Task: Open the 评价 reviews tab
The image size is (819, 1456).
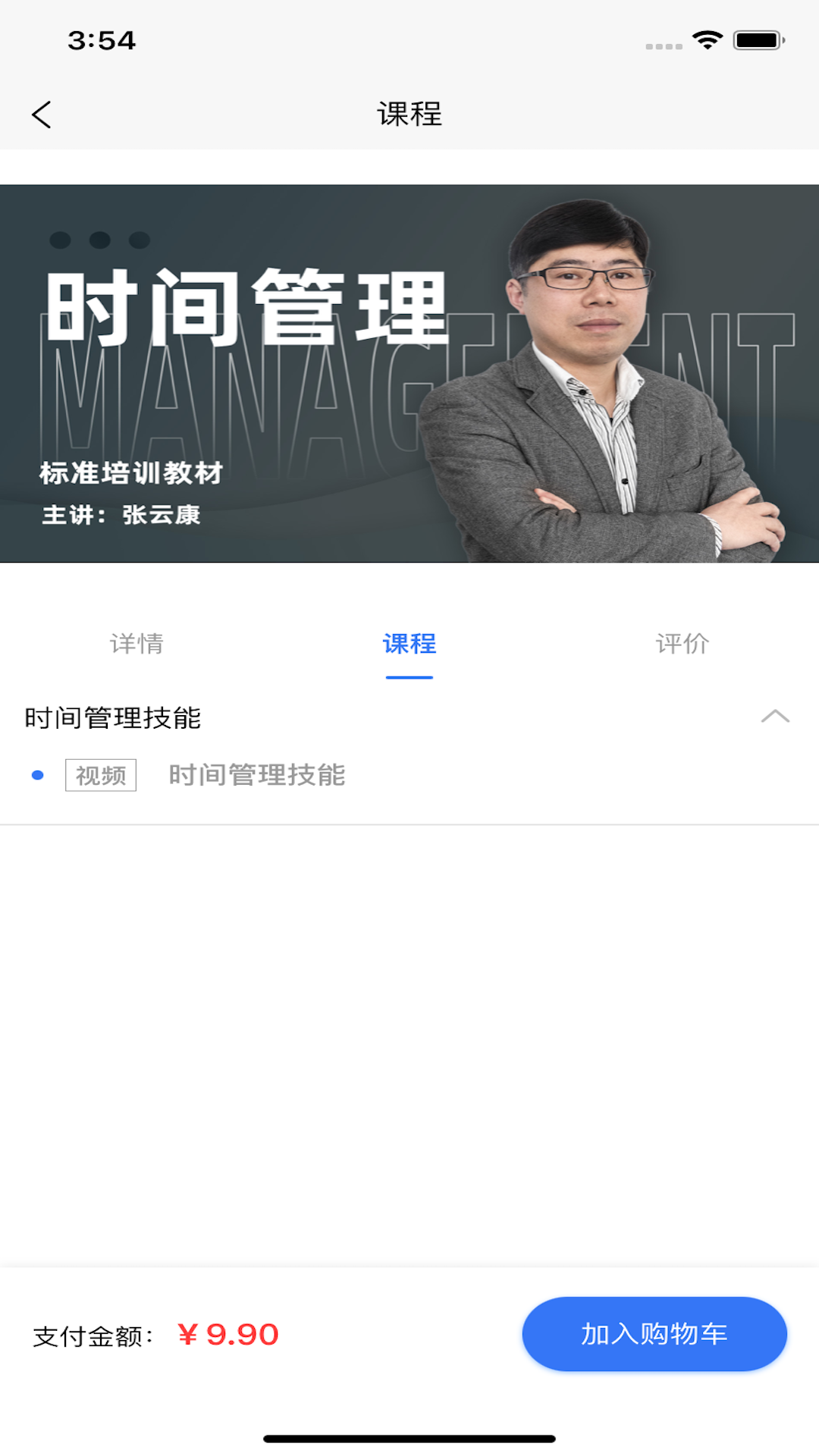Action: [682, 644]
